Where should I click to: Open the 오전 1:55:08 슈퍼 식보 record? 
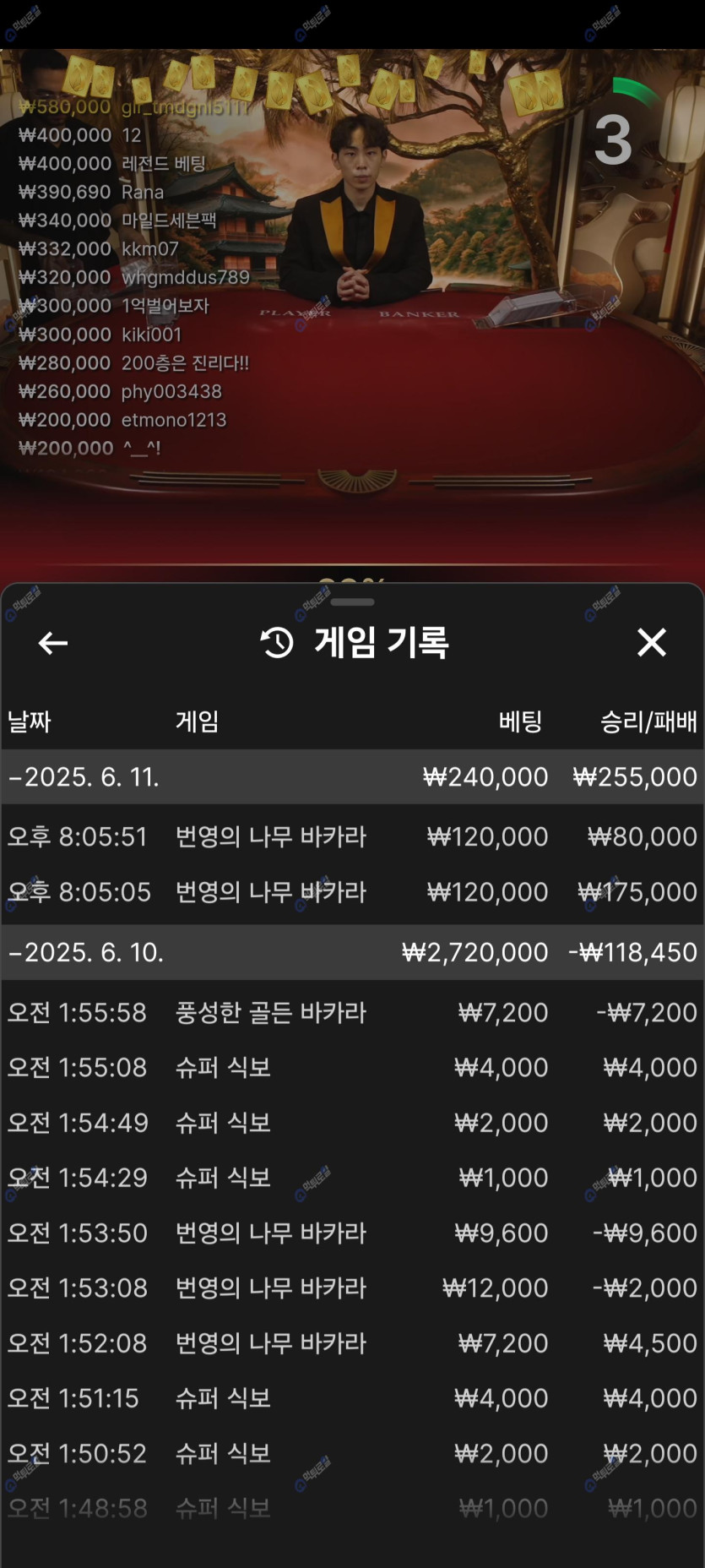352,1067
